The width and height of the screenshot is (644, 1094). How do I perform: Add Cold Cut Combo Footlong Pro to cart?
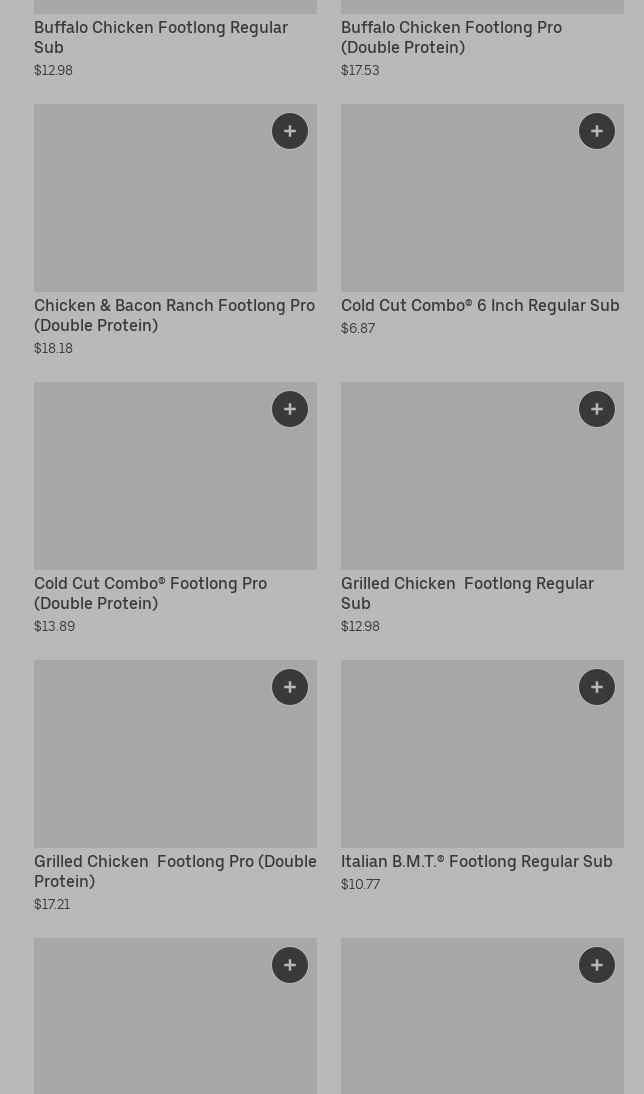tap(290, 409)
